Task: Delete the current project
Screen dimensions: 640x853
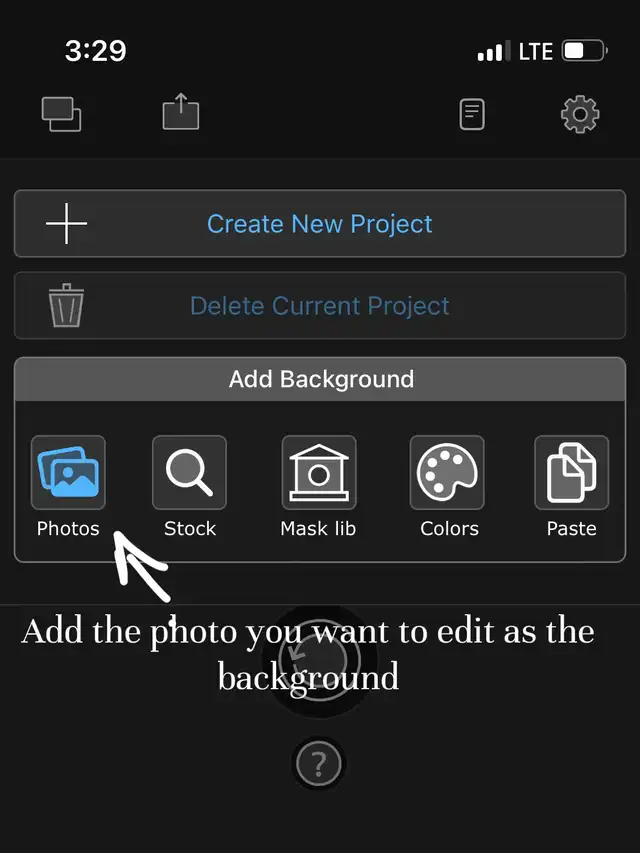Action: pos(319,306)
